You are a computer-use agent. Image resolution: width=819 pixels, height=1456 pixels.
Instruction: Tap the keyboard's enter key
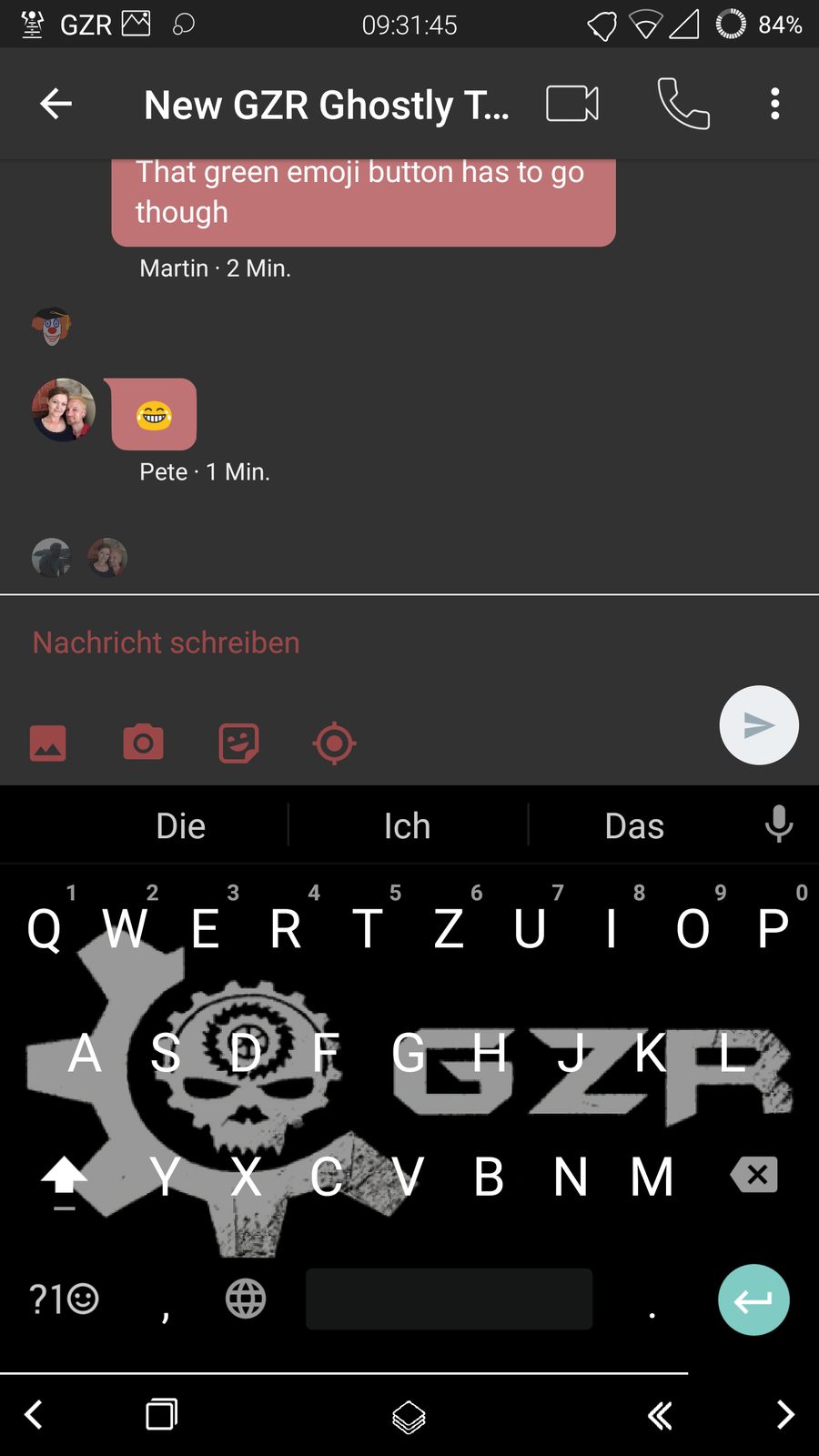click(753, 1300)
